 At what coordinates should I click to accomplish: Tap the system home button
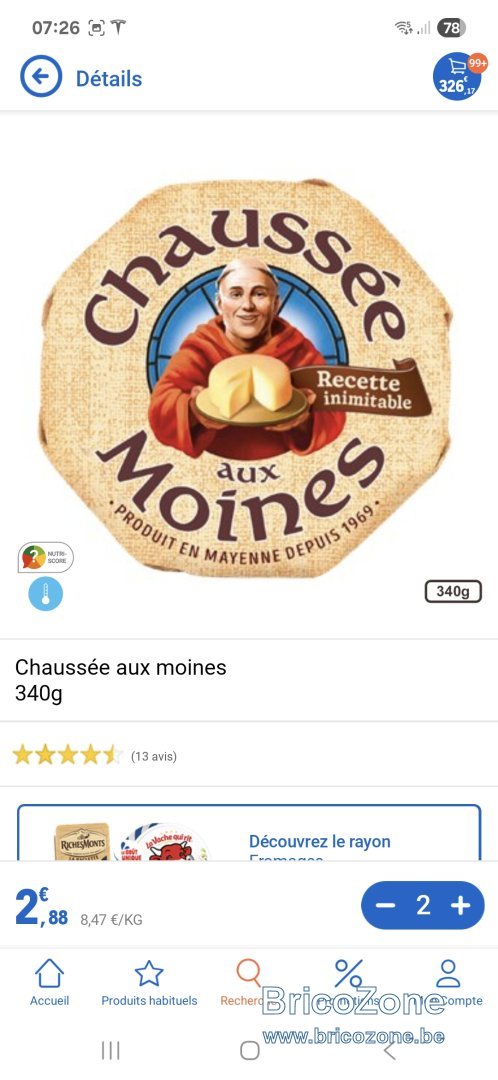[x=249, y=1050]
